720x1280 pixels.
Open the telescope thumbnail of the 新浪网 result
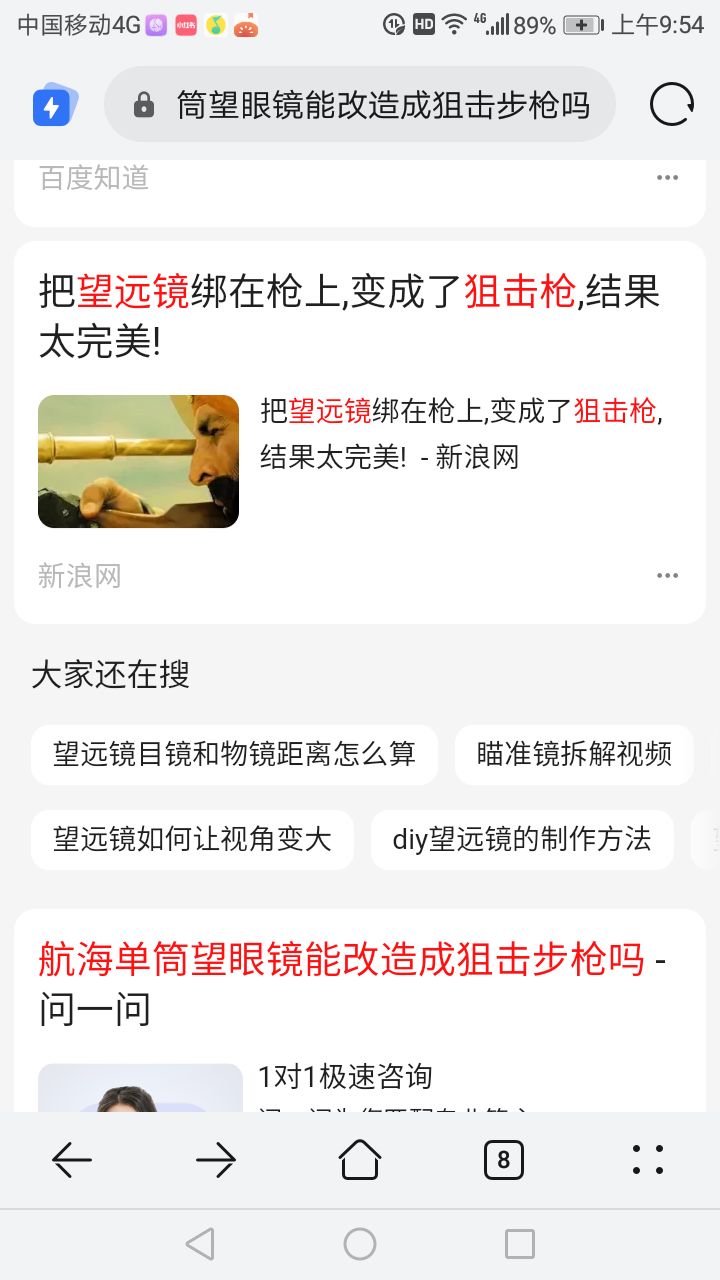(138, 461)
